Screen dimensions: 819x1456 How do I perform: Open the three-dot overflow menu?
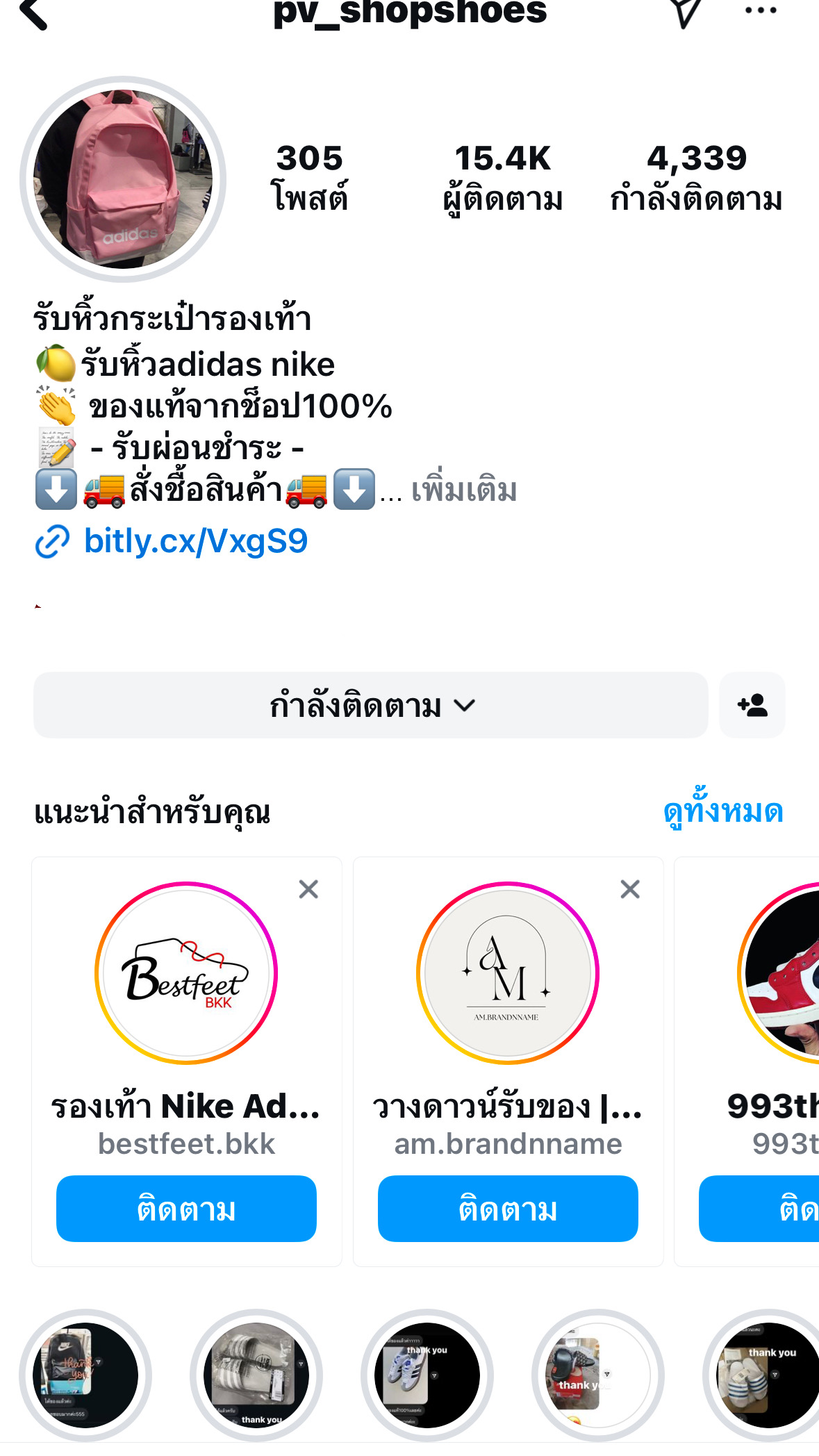[x=761, y=11]
